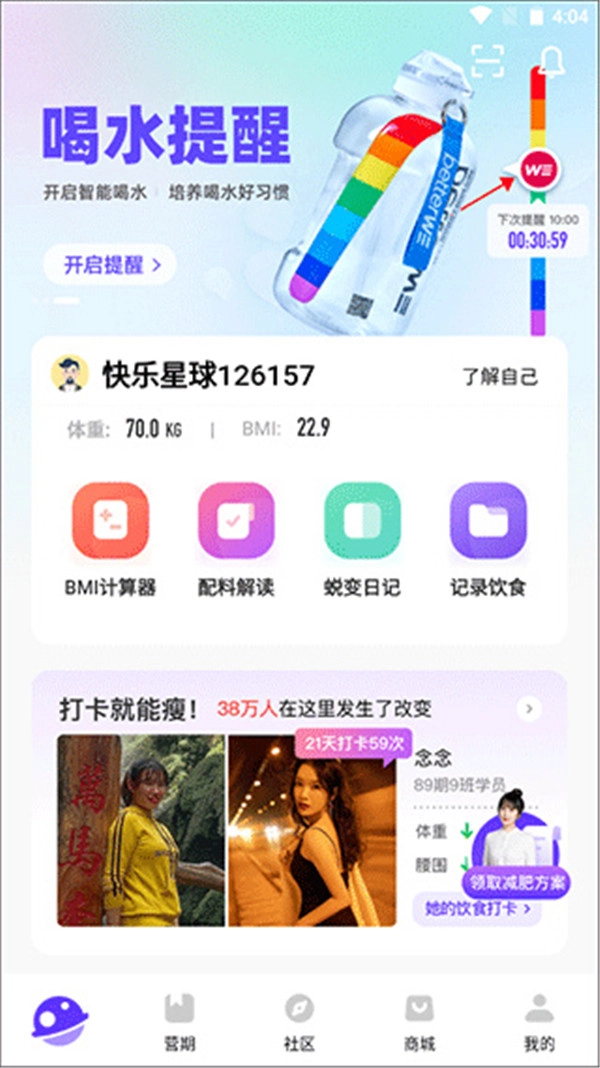Expand the 打卡就能瘦 section arrow
This screenshot has width=600, height=1068.
(529, 709)
